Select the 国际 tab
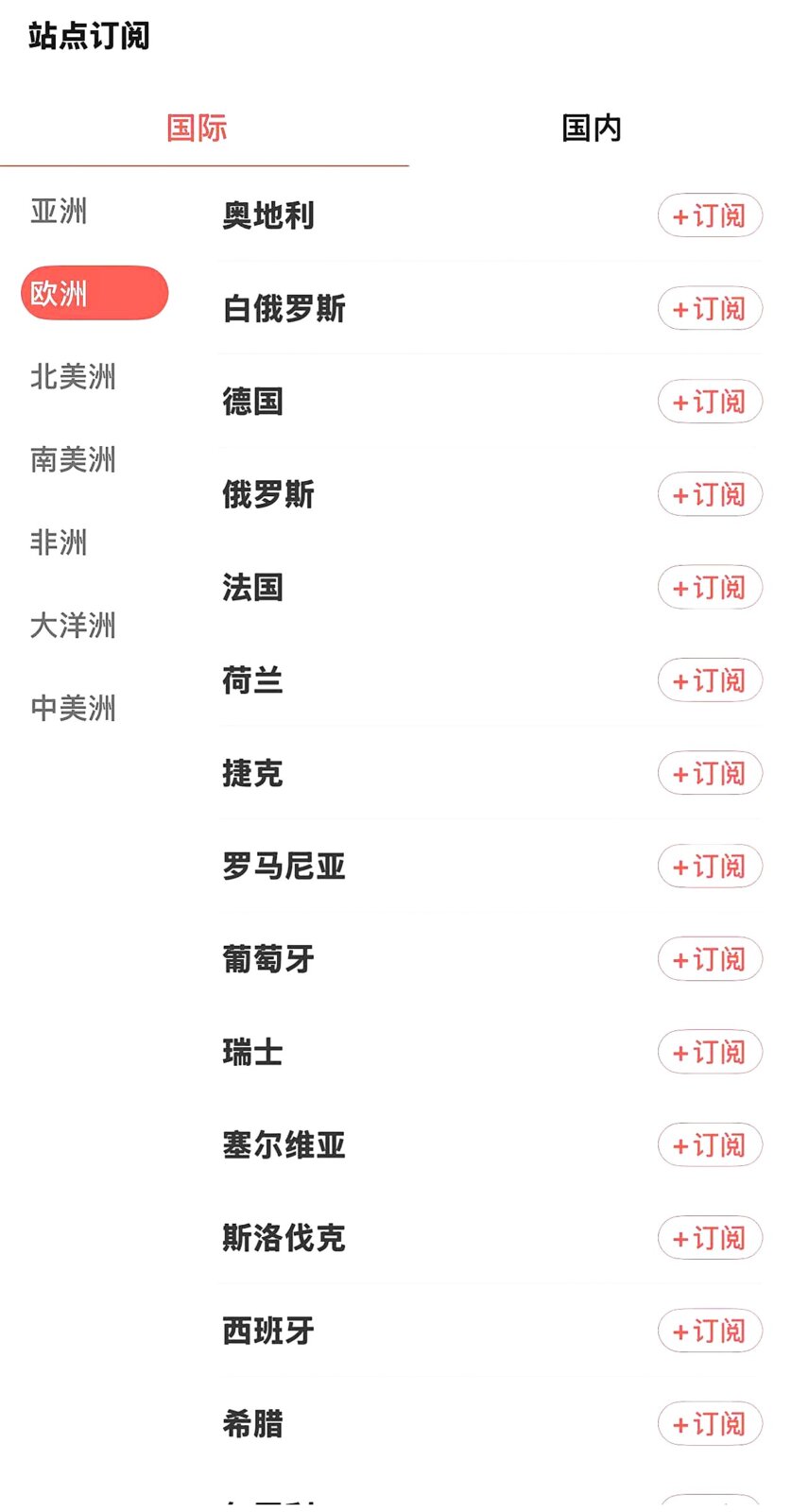 coord(197,128)
